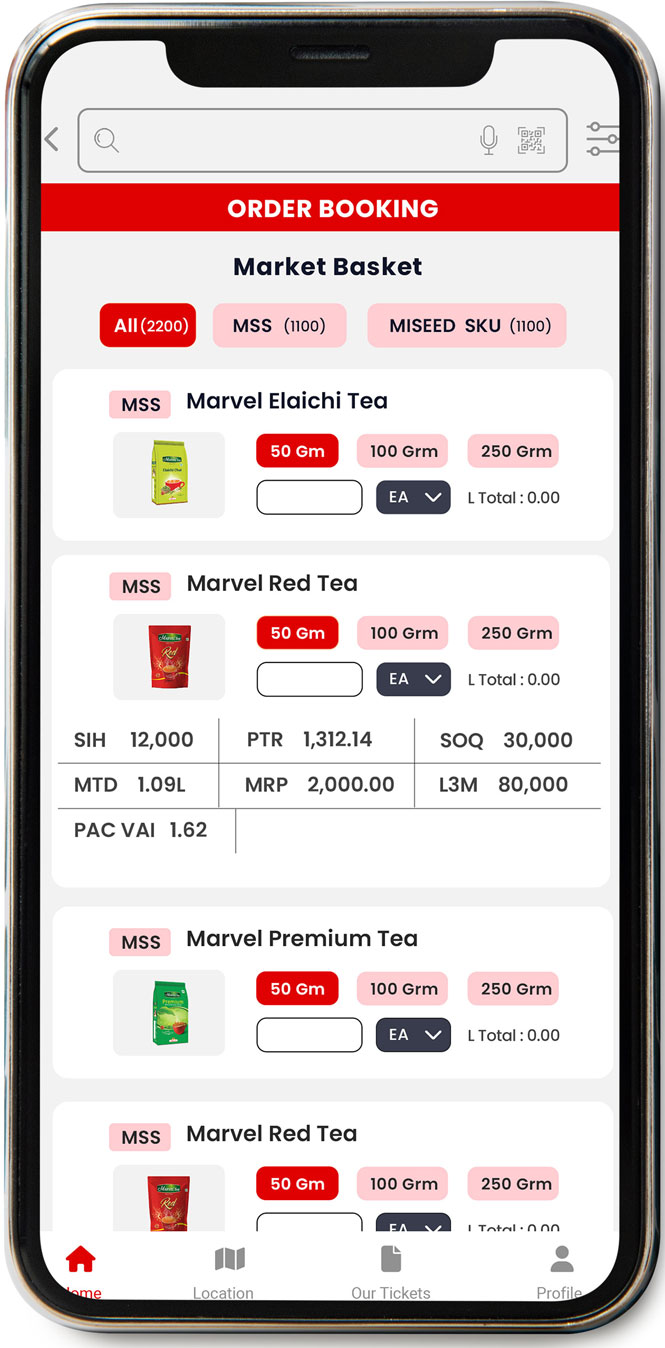This screenshot has height=1348, width=665.
Task: Expand EA unit dropdown for Elaichi Tea
Action: (413, 497)
